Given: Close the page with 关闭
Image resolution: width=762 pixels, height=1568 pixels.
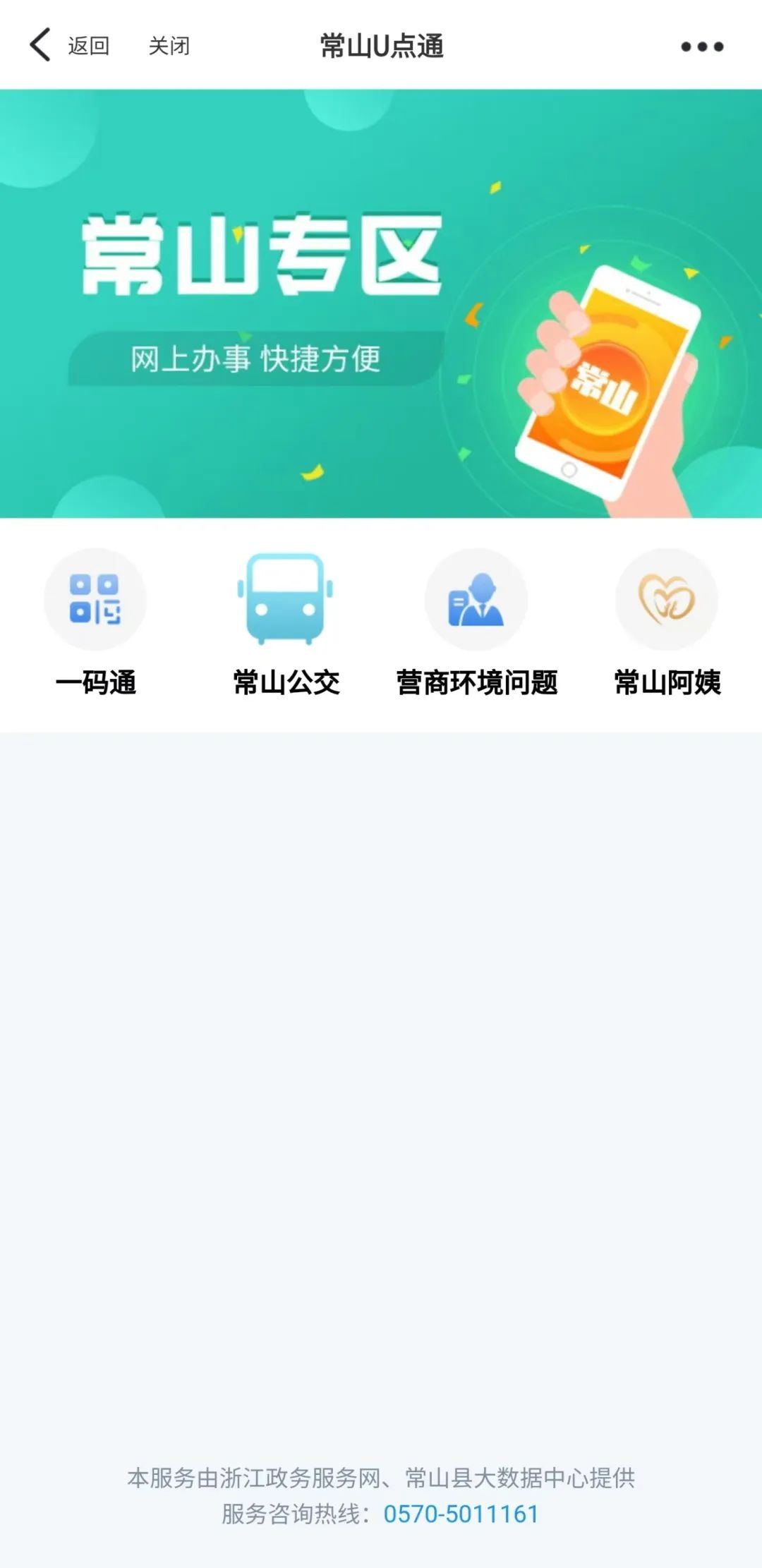Looking at the screenshot, I should (169, 46).
